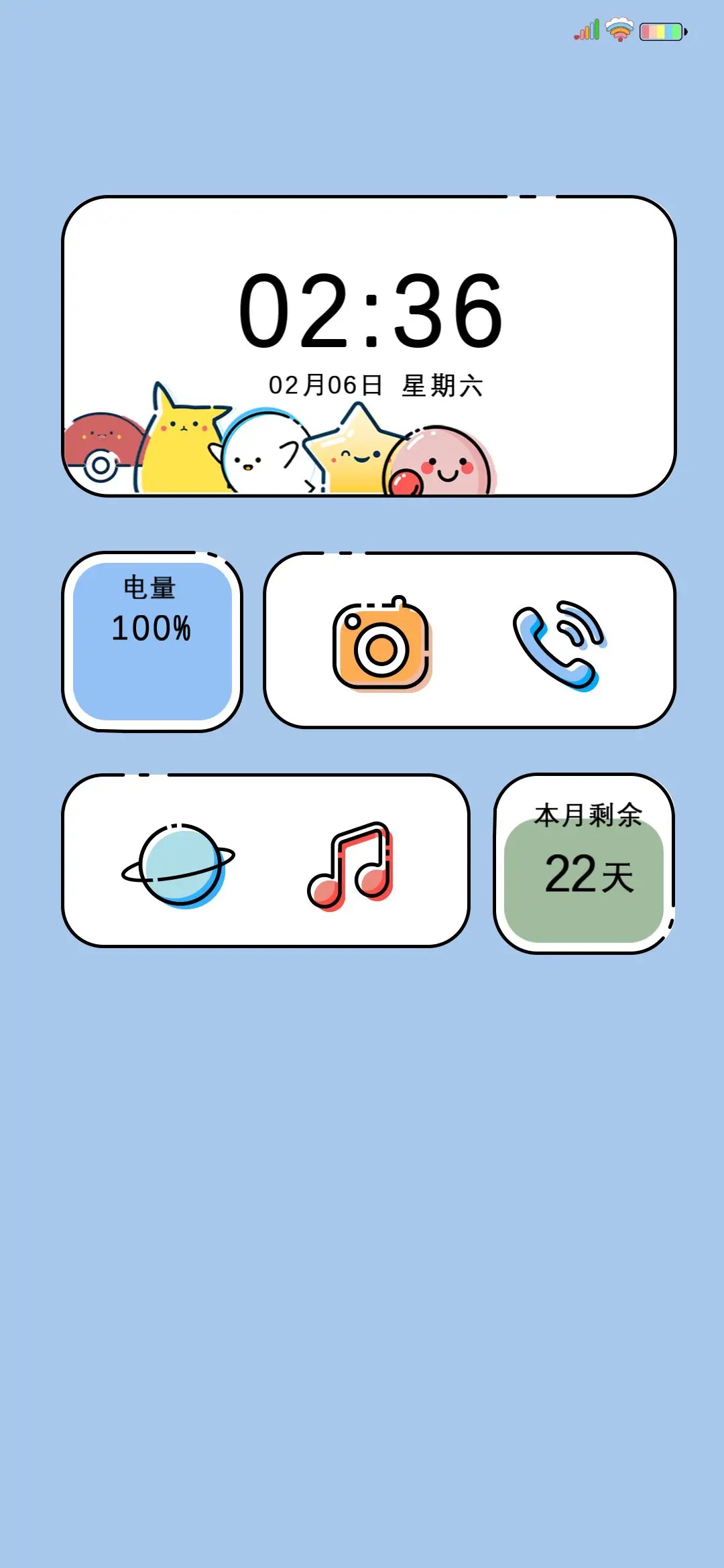Tap the battery indicator in status bar
Image resolution: width=724 pixels, height=1568 pixels.
pyautogui.click(x=661, y=31)
